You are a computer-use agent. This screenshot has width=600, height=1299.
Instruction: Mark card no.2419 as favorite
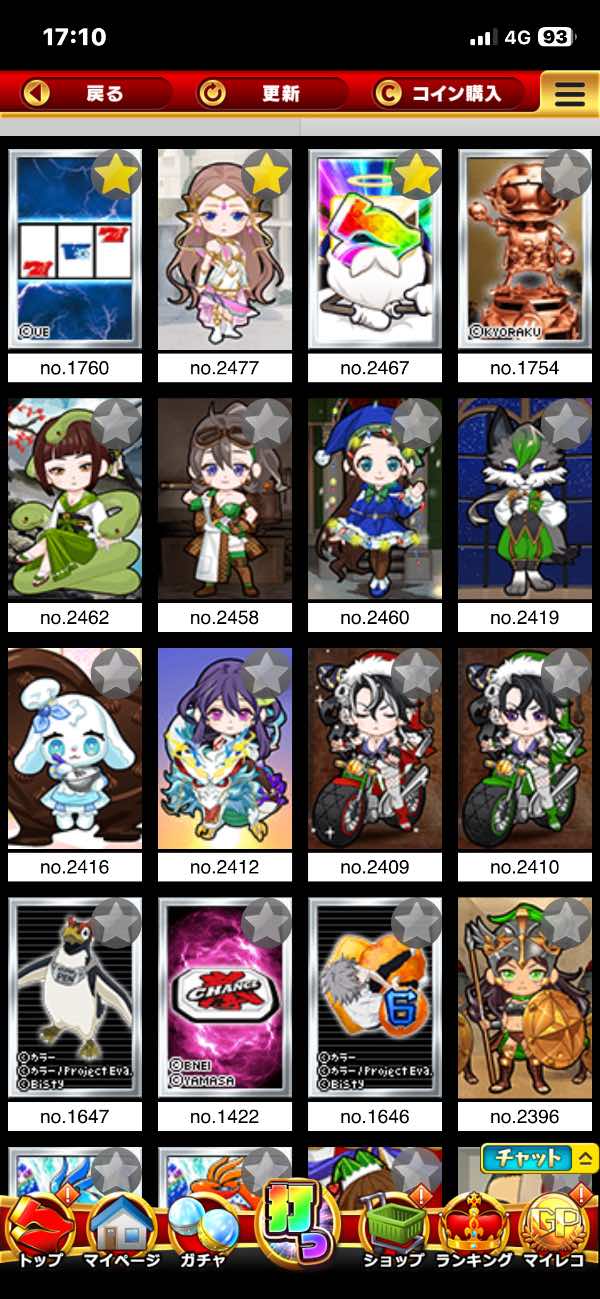coord(566,424)
